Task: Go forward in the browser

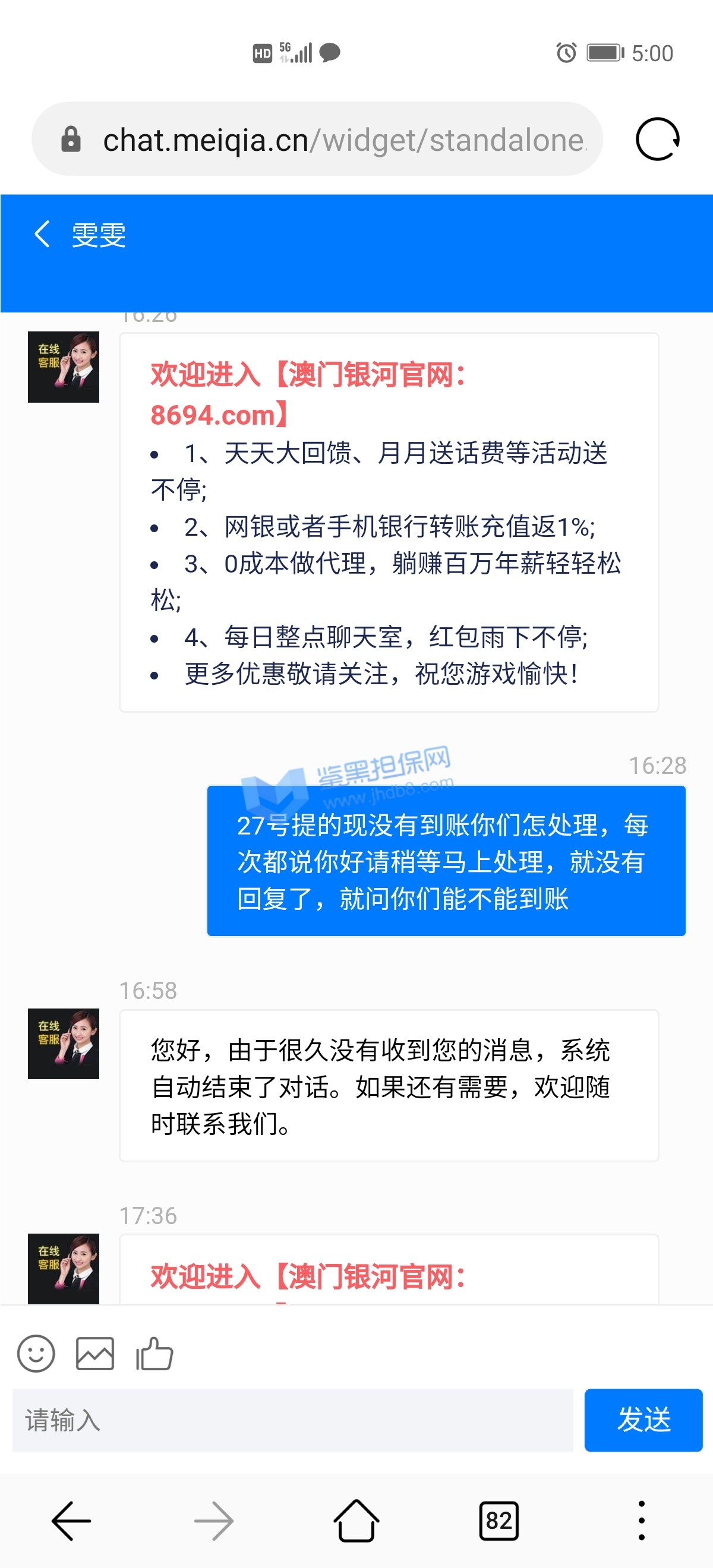Action: tap(214, 1520)
